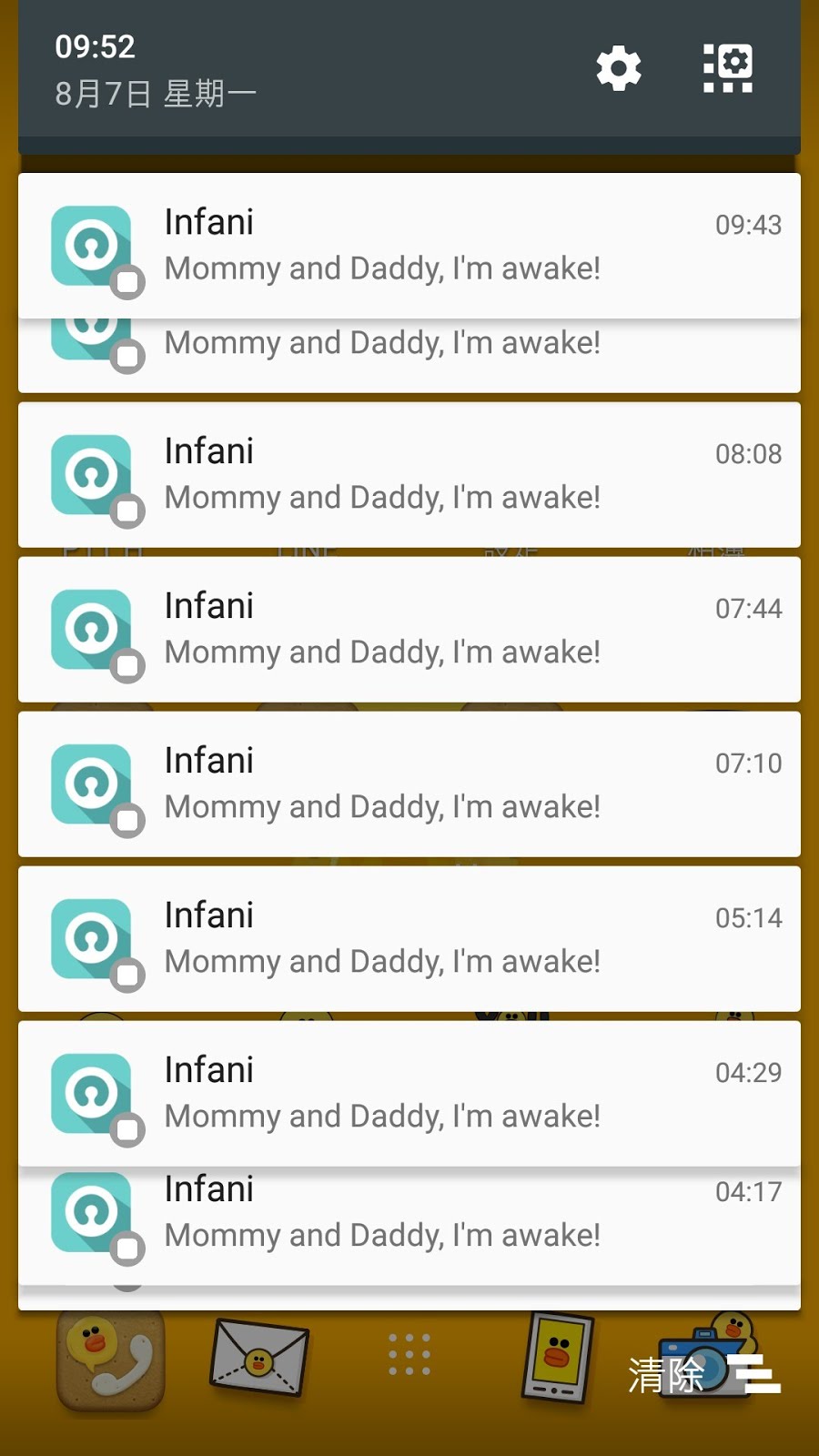This screenshot has width=819, height=1456.
Task: Open settings via the gear icon
Action: click(x=619, y=68)
